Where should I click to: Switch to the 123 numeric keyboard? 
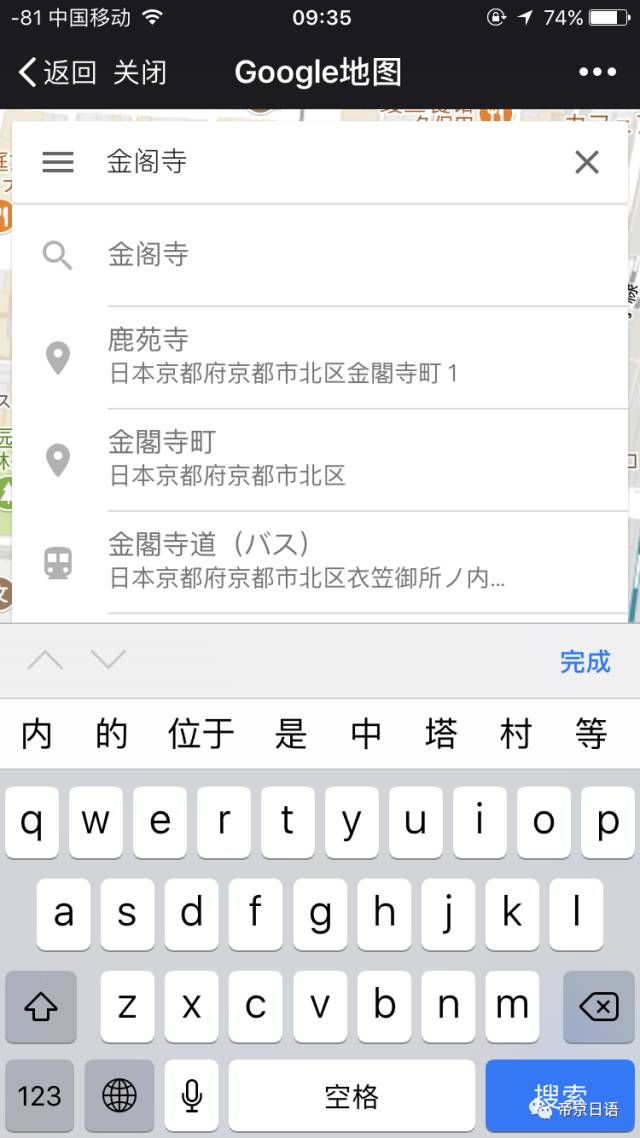point(40,1096)
